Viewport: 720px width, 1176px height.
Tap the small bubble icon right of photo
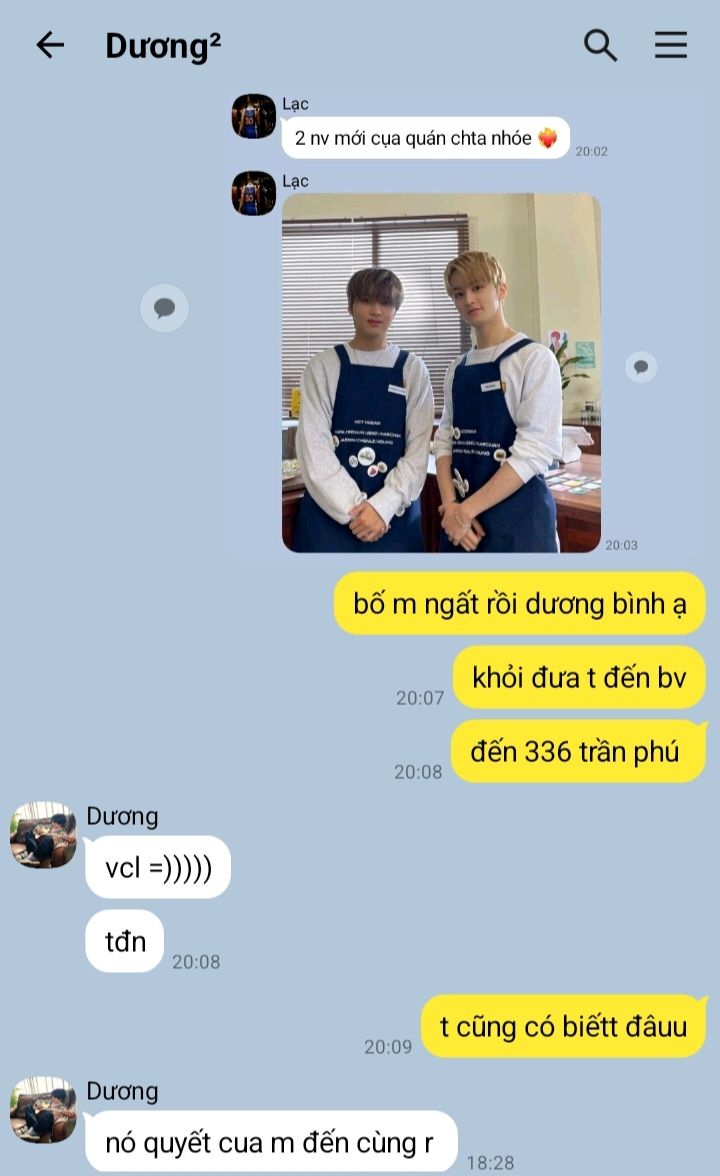641,367
